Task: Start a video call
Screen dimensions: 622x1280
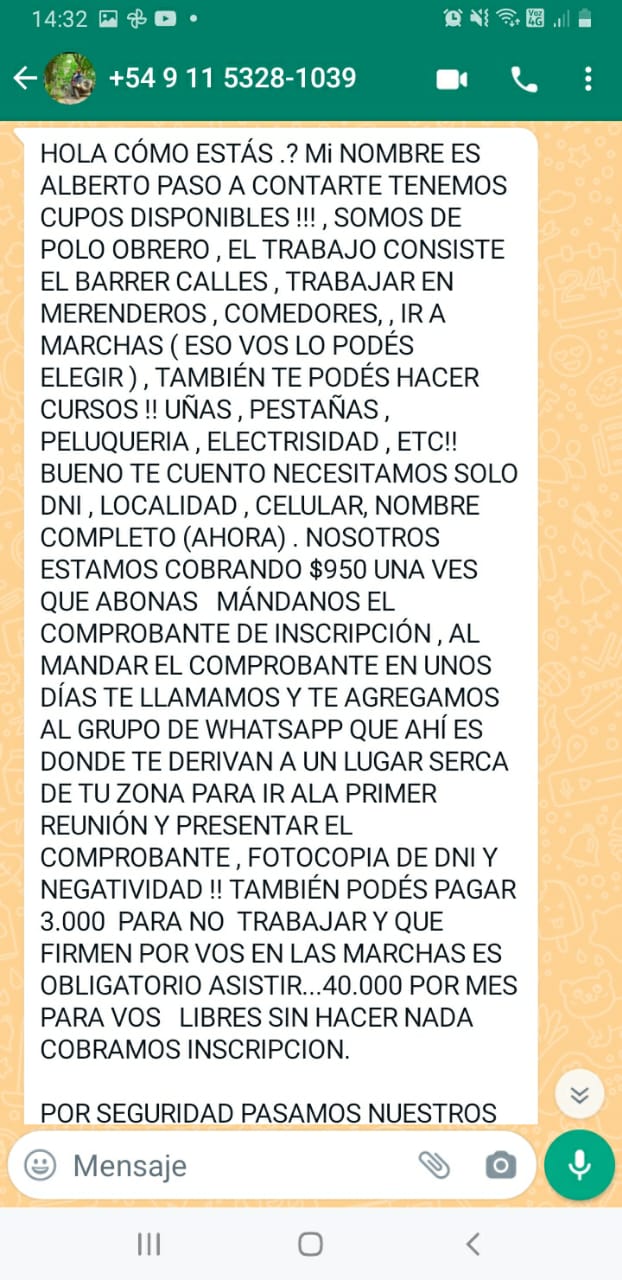Action: coord(452,80)
